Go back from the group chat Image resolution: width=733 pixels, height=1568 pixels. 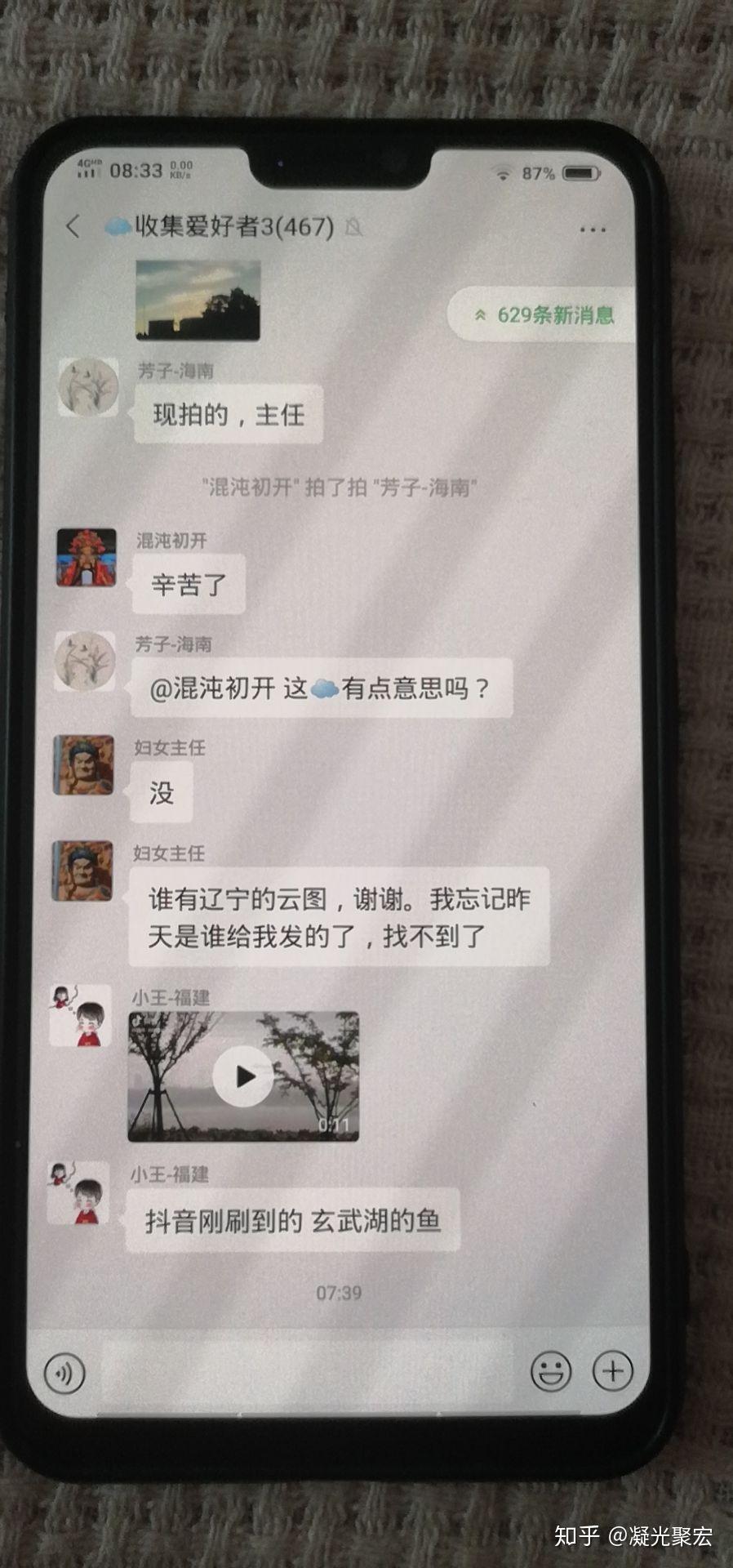[x=73, y=226]
